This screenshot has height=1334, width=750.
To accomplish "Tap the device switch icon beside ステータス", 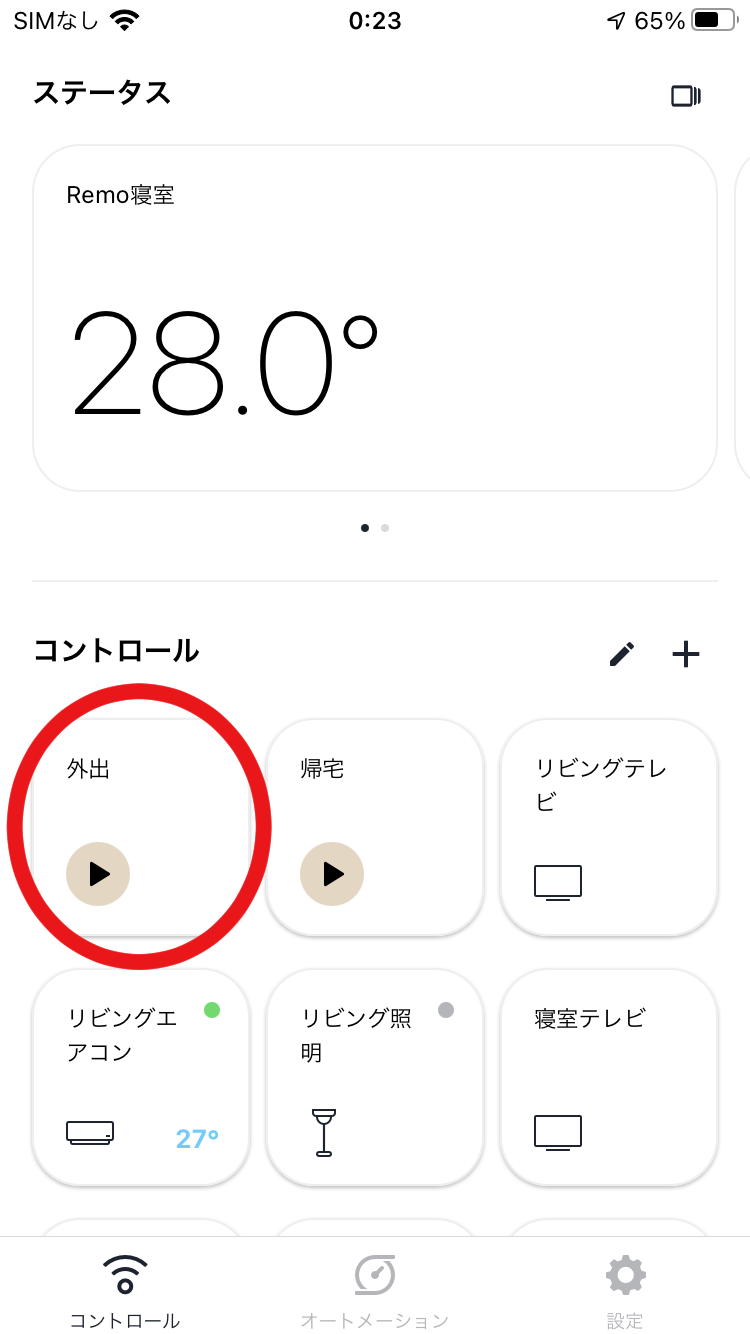I will (x=685, y=96).
